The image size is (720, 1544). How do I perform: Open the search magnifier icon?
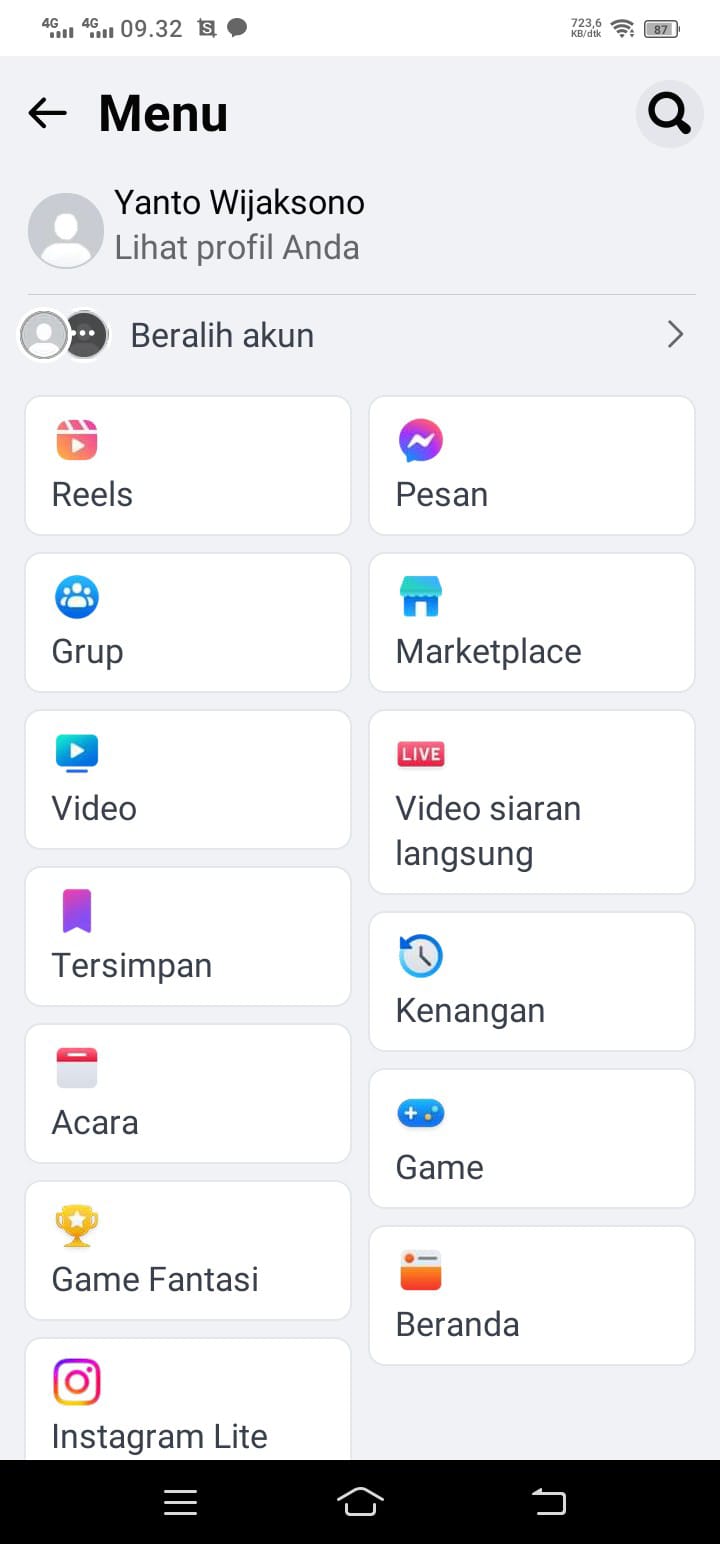coord(669,114)
